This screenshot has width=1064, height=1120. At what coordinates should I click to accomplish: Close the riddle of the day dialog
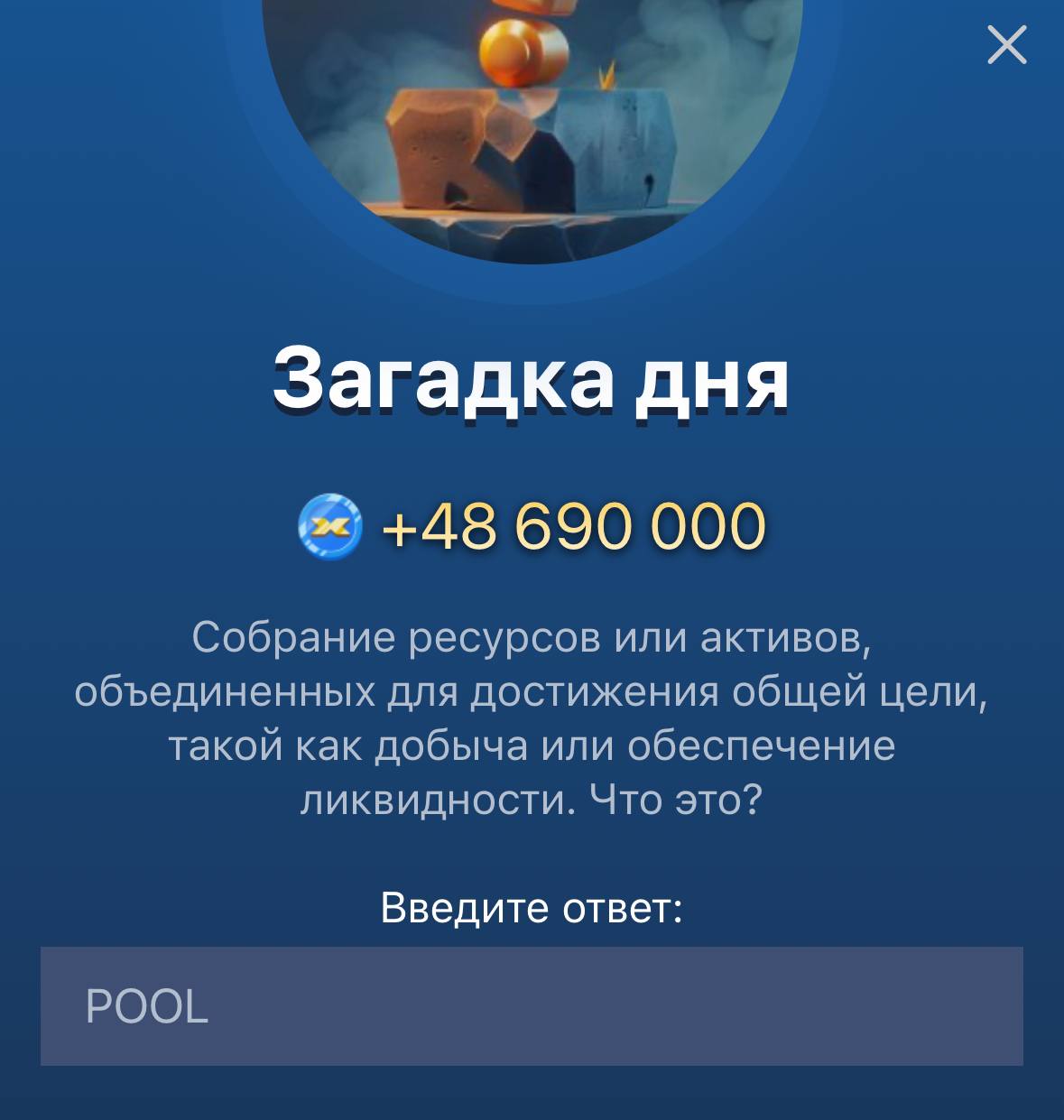(1006, 45)
